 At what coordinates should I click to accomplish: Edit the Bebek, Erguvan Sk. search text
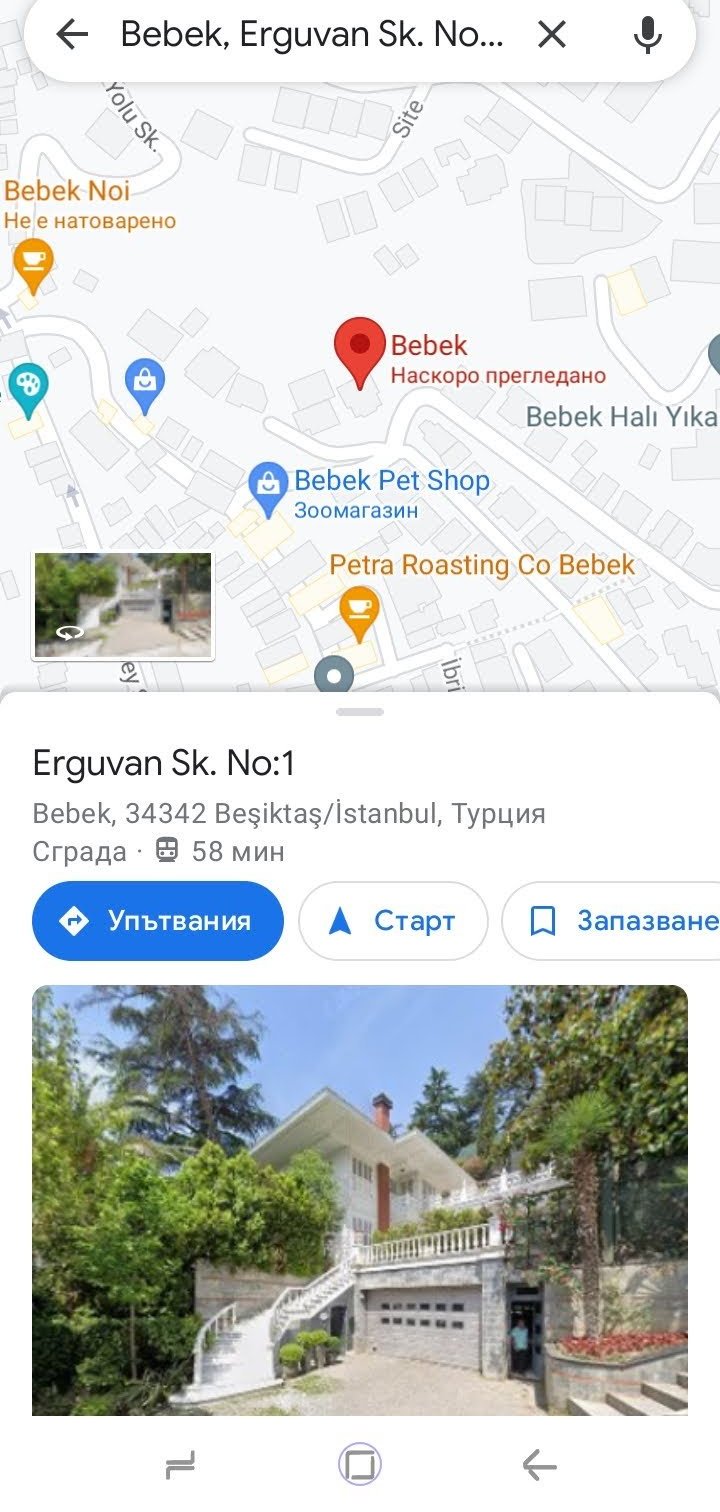pyautogui.click(x=312, y=36)
